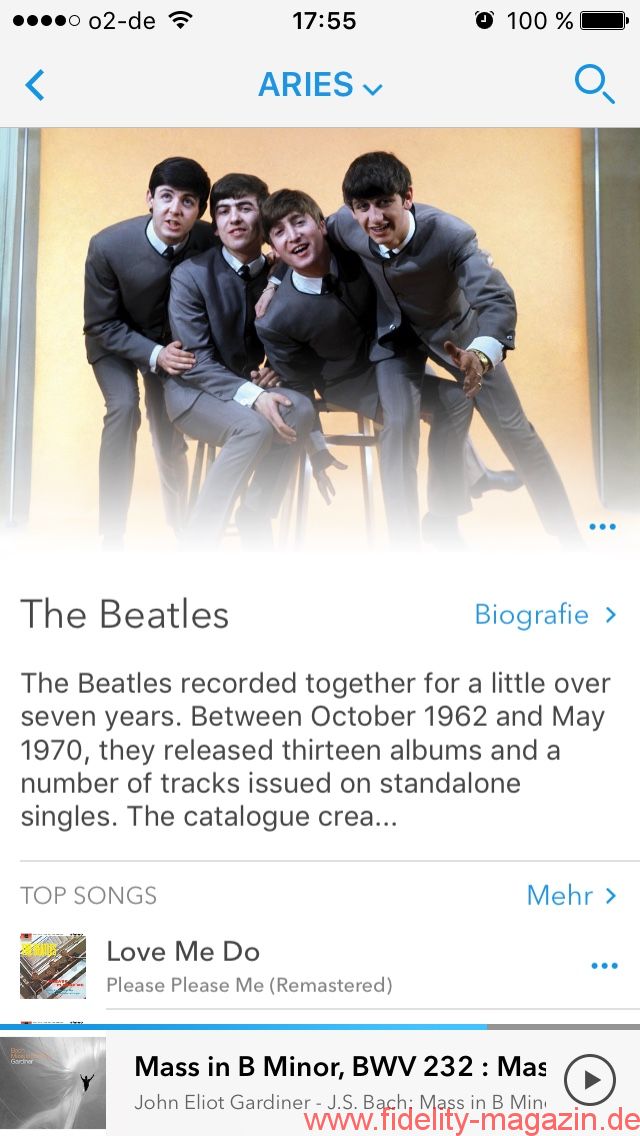This screenshot has height=1136, width=640.
Task: Open search with the magnifier icon
Action: 594,85
